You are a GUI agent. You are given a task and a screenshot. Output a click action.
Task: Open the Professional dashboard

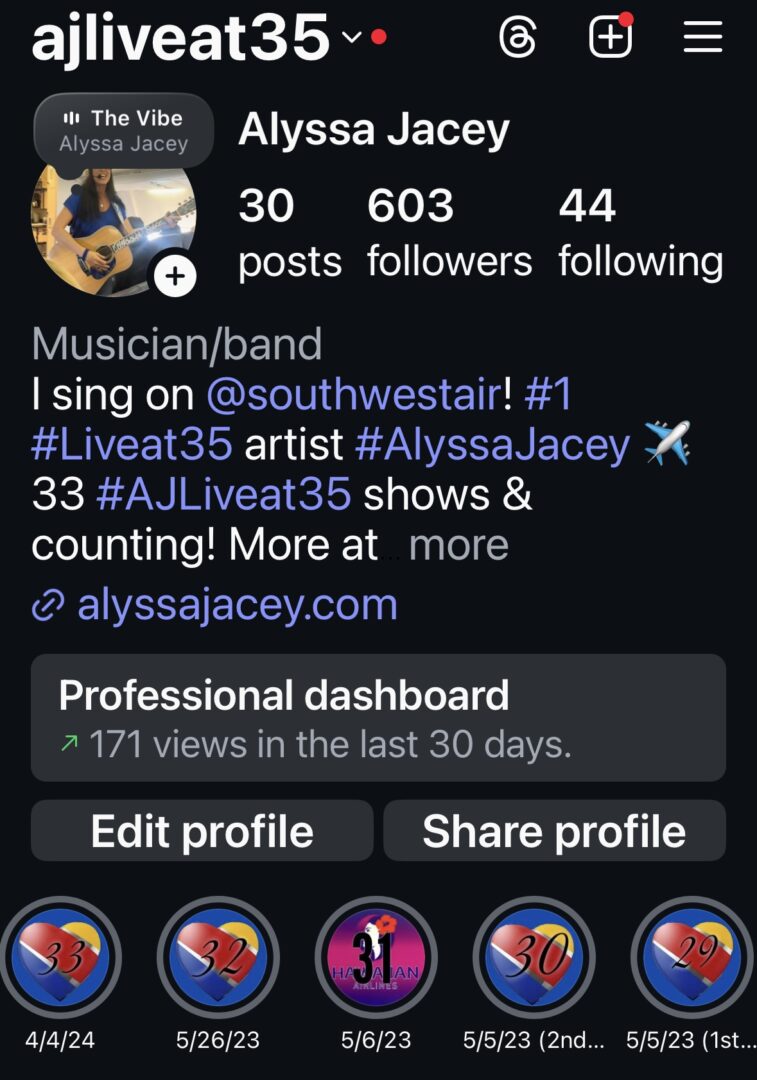pos(378,717)
